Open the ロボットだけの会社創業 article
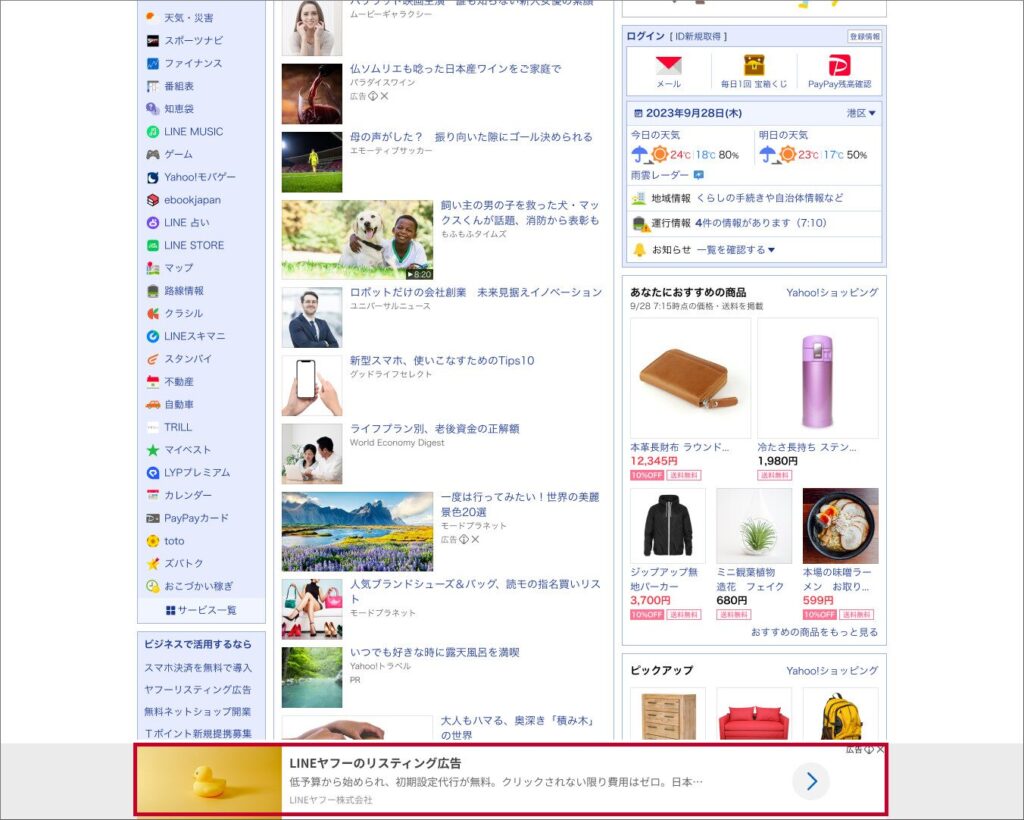Image resolution: width=1024 pixels, height=820 pixels. 476,292
